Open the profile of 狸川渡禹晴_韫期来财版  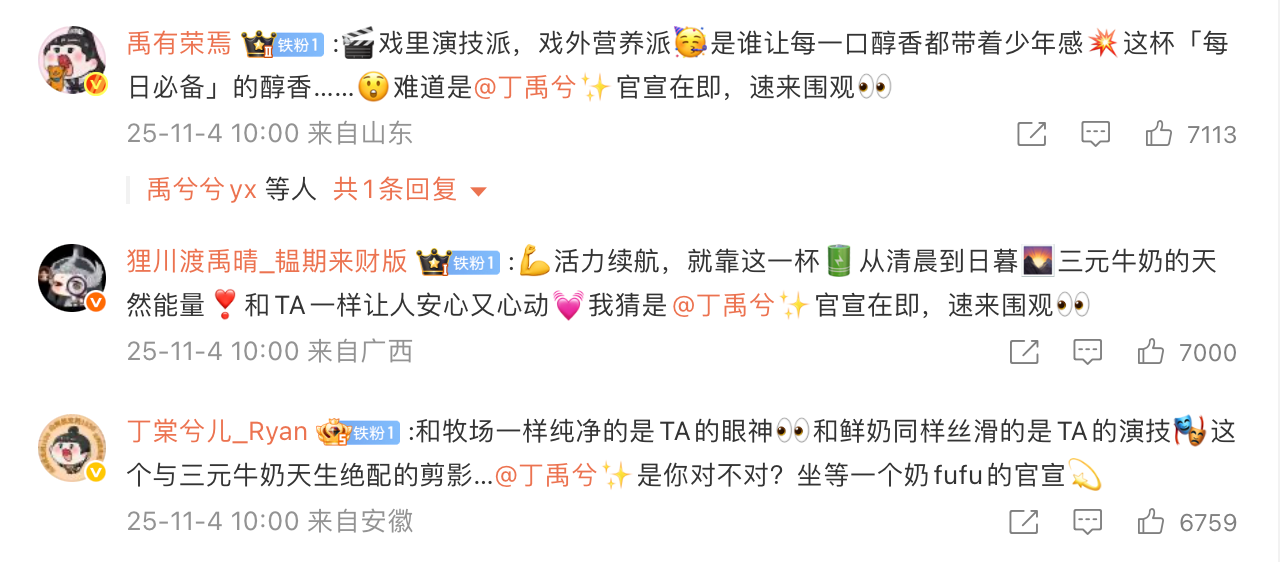(x=267, y=262)
